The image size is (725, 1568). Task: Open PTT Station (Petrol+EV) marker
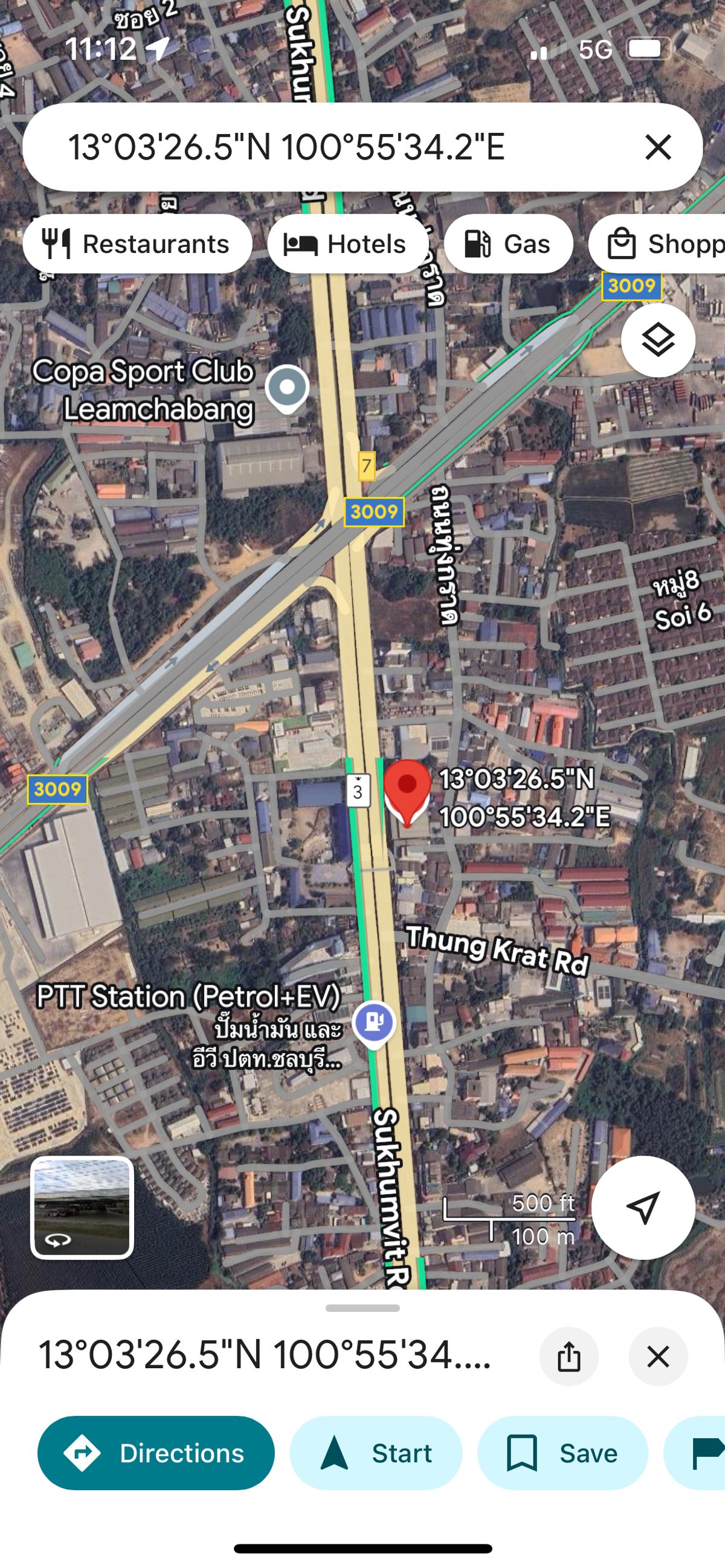click(375, 1022)
